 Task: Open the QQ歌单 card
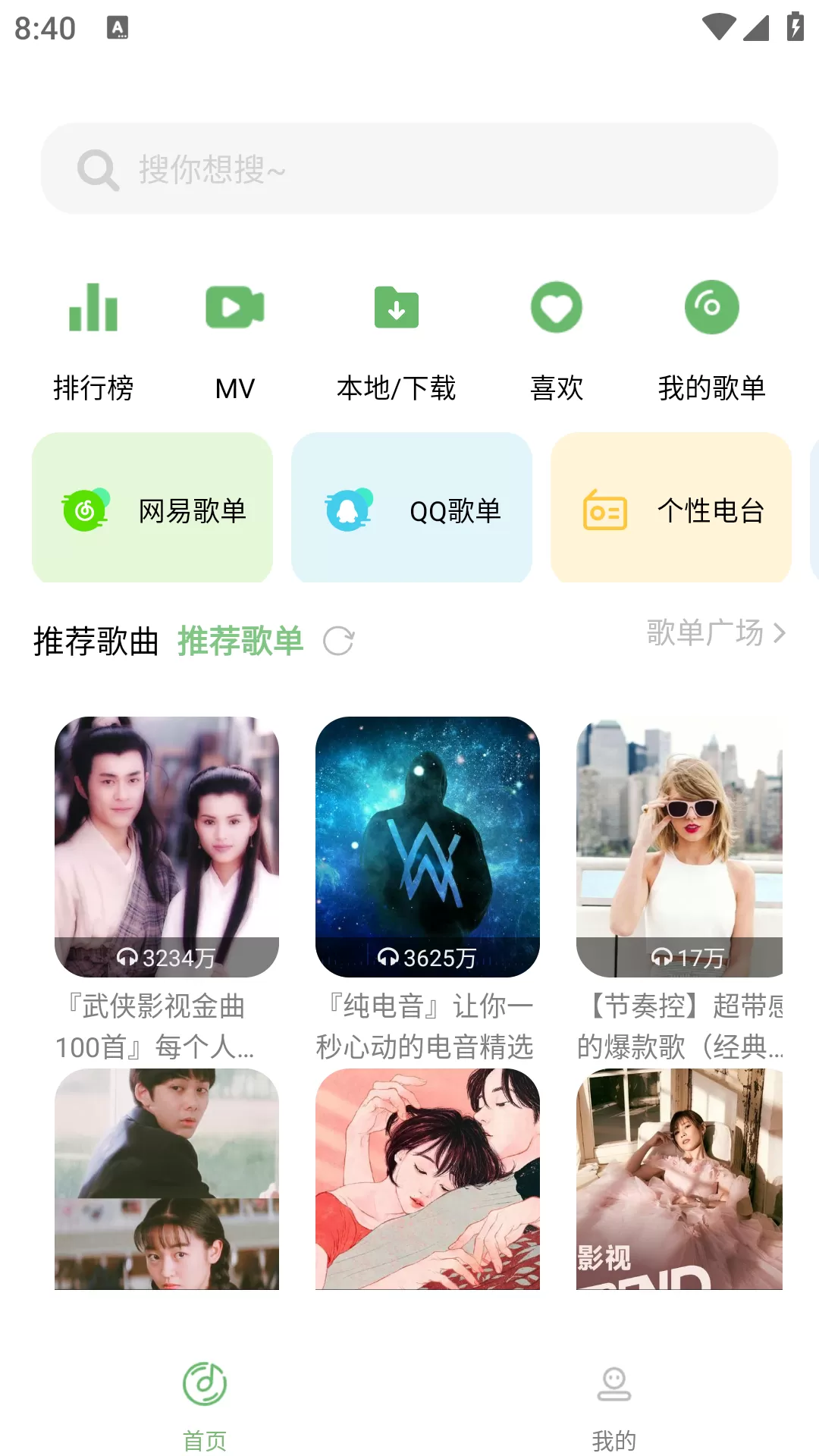[x=412, y=509]
